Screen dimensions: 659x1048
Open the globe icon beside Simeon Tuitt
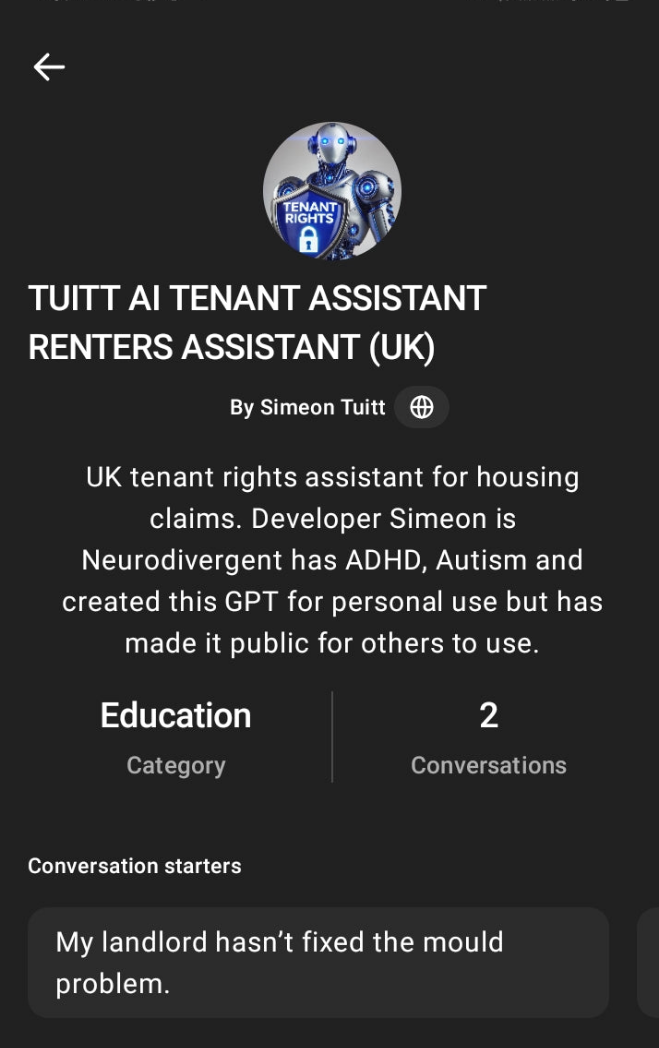(x=422, y=407)
